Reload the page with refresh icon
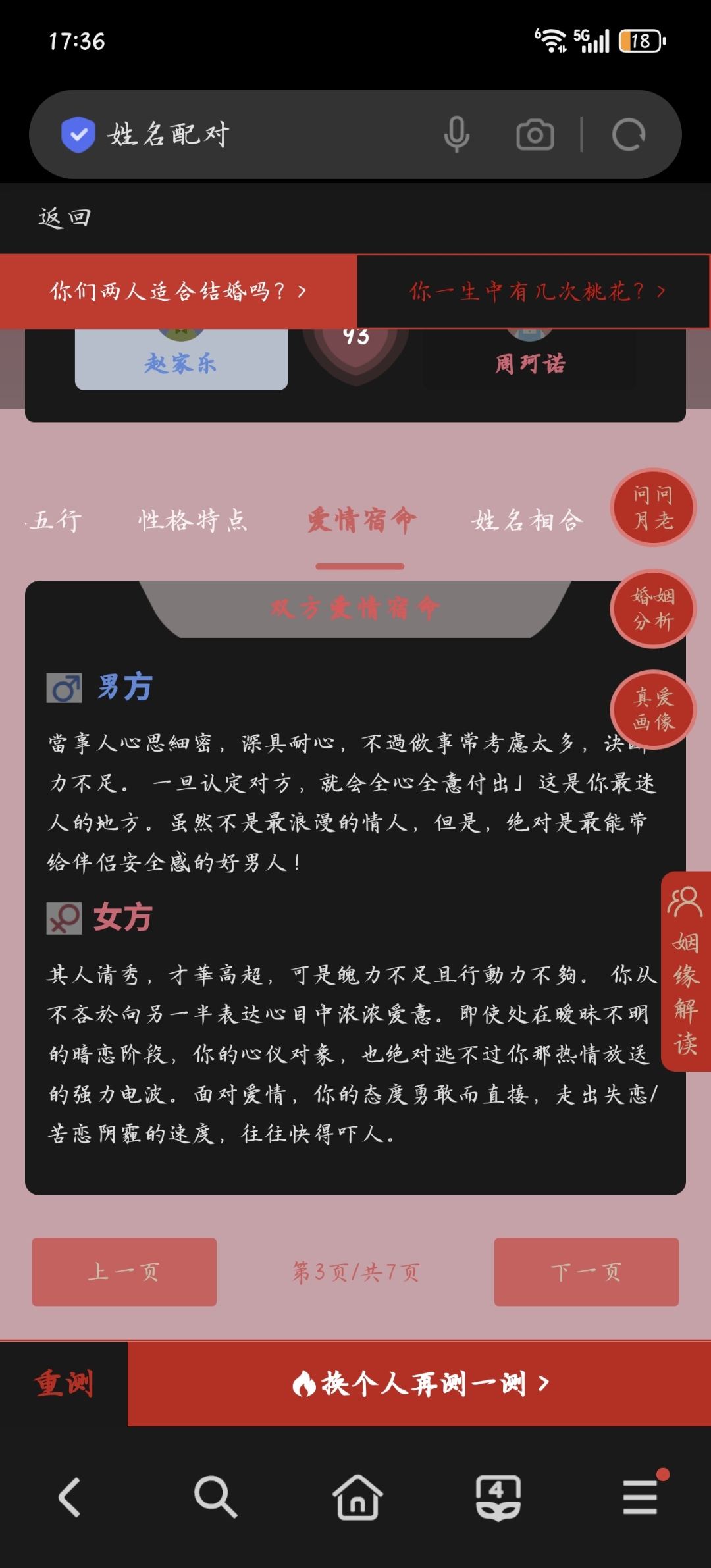Screen dimensions: 711x1568 click(628, 135)
